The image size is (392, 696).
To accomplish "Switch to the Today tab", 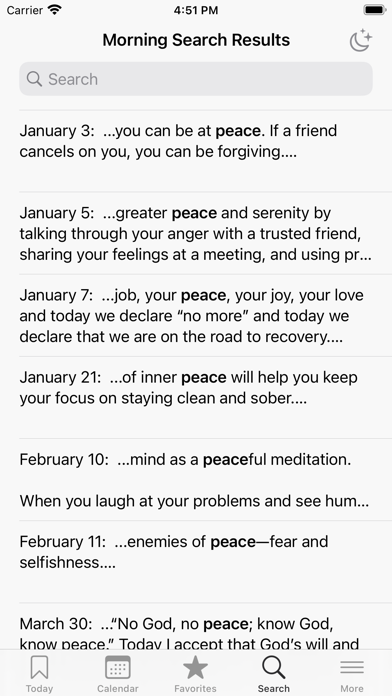I will tap(39, 673).
